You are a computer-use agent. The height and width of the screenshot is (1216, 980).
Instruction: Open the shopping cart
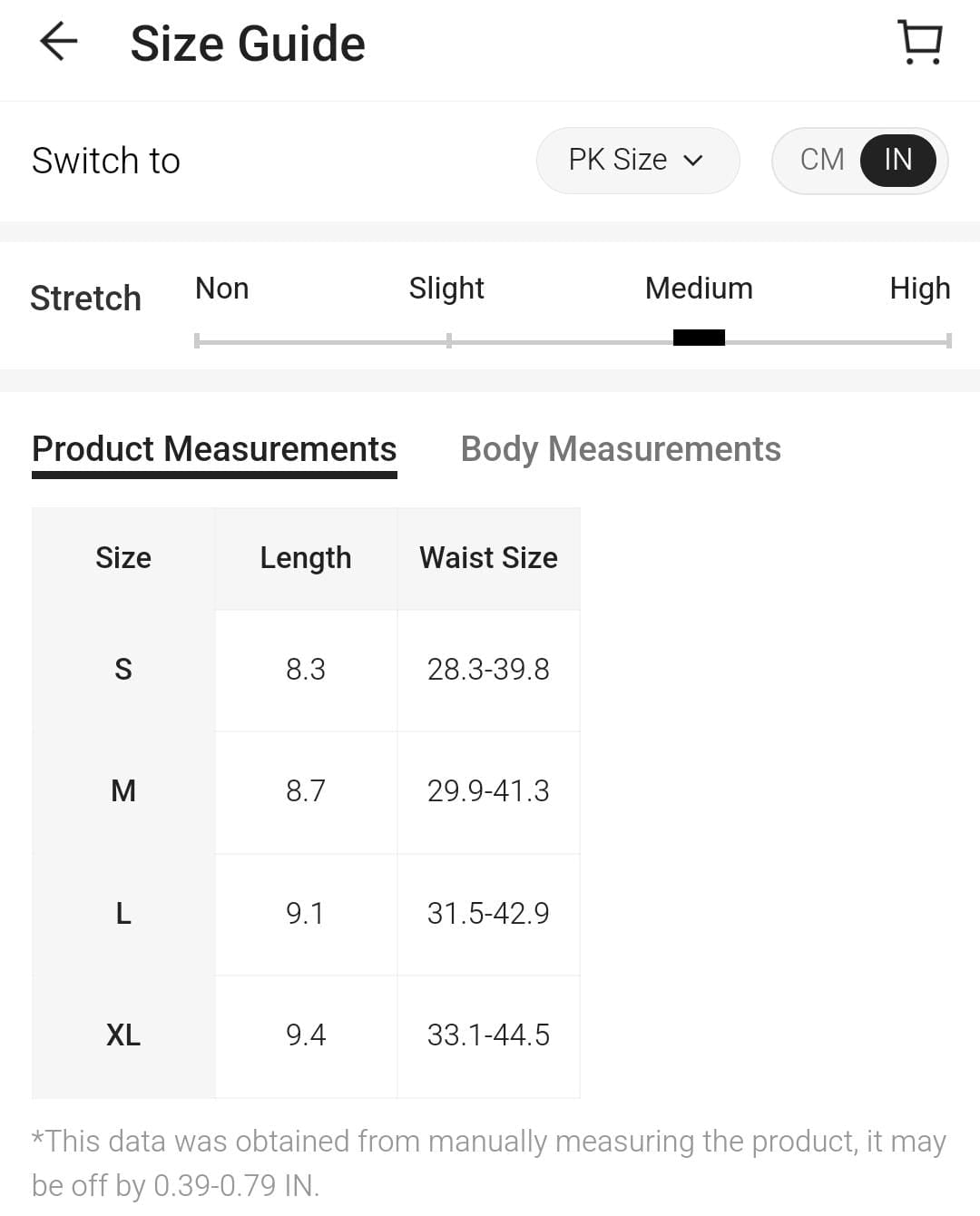coord(920,43)
